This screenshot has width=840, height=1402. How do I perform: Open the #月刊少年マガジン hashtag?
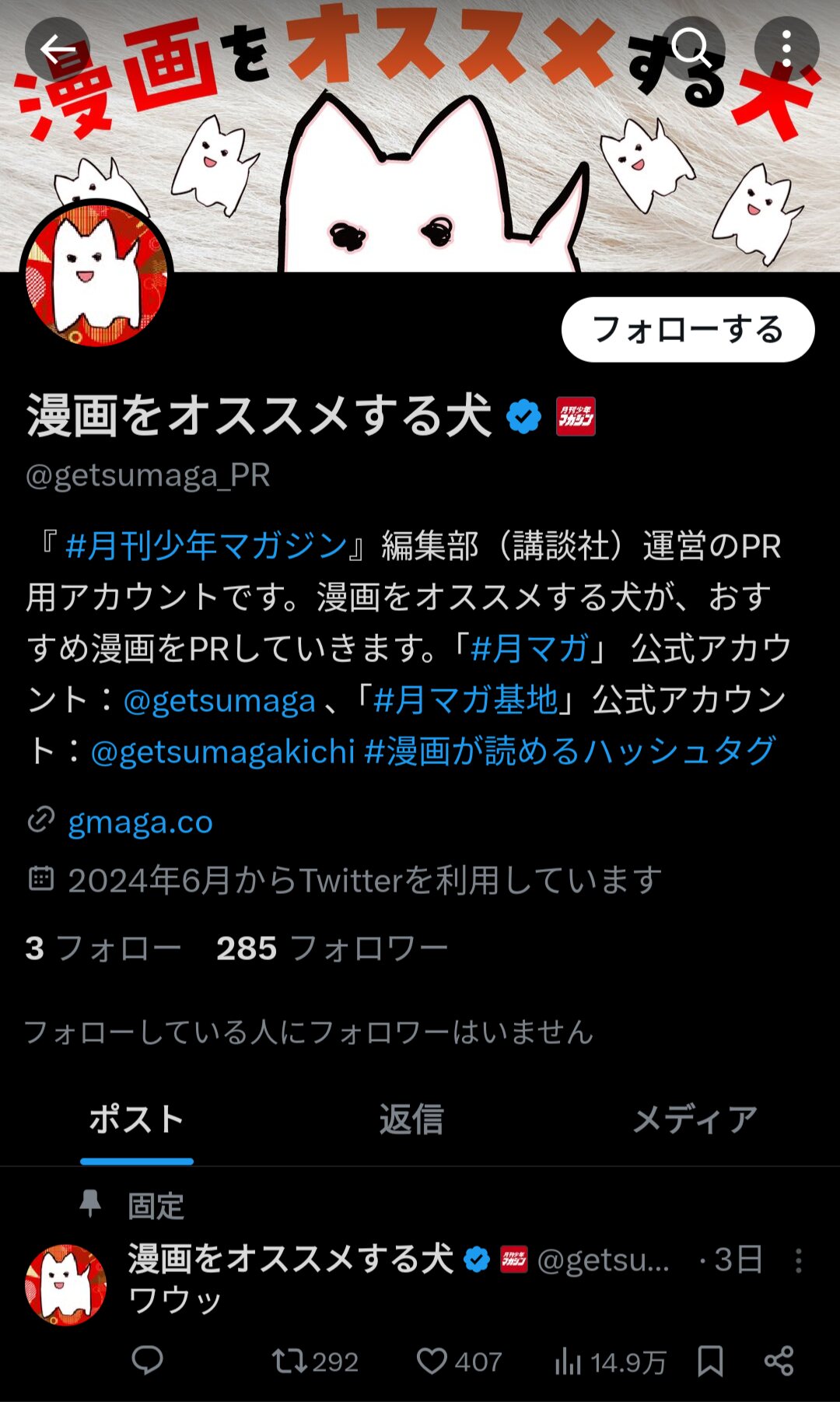pos(206,545)
